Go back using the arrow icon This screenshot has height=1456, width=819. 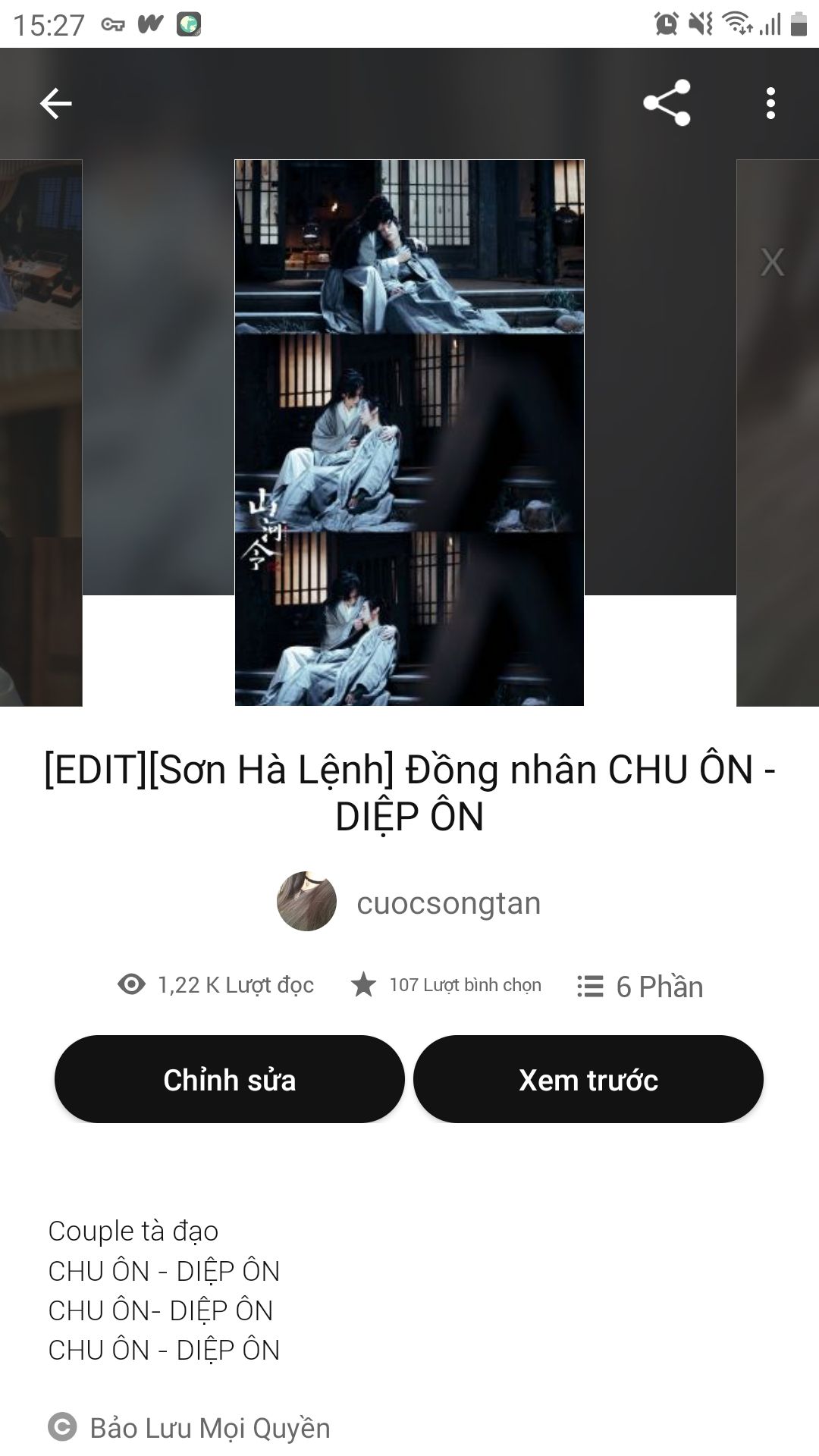pos(55,103)
